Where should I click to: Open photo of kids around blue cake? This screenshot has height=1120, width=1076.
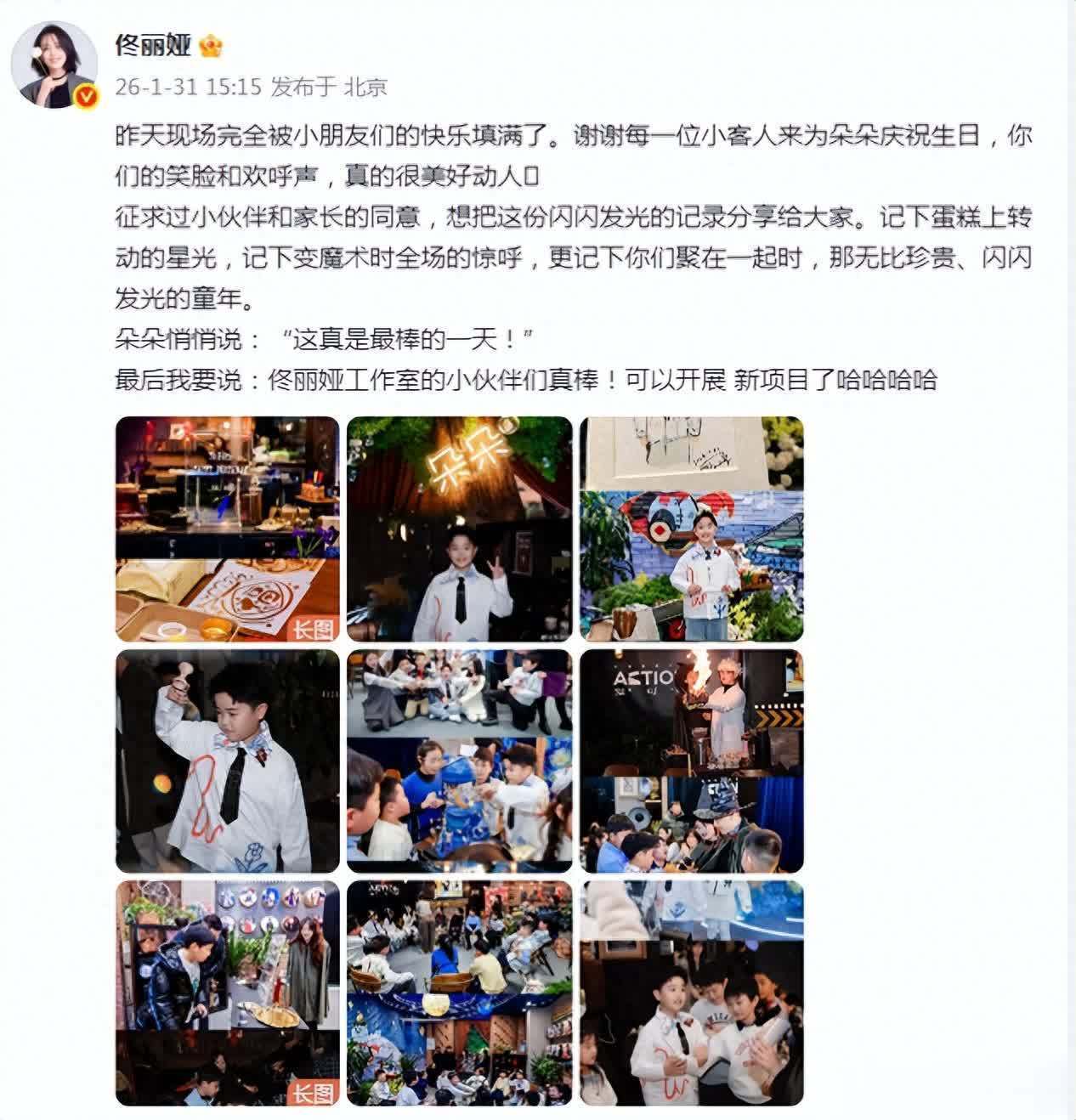click(459, 761)
